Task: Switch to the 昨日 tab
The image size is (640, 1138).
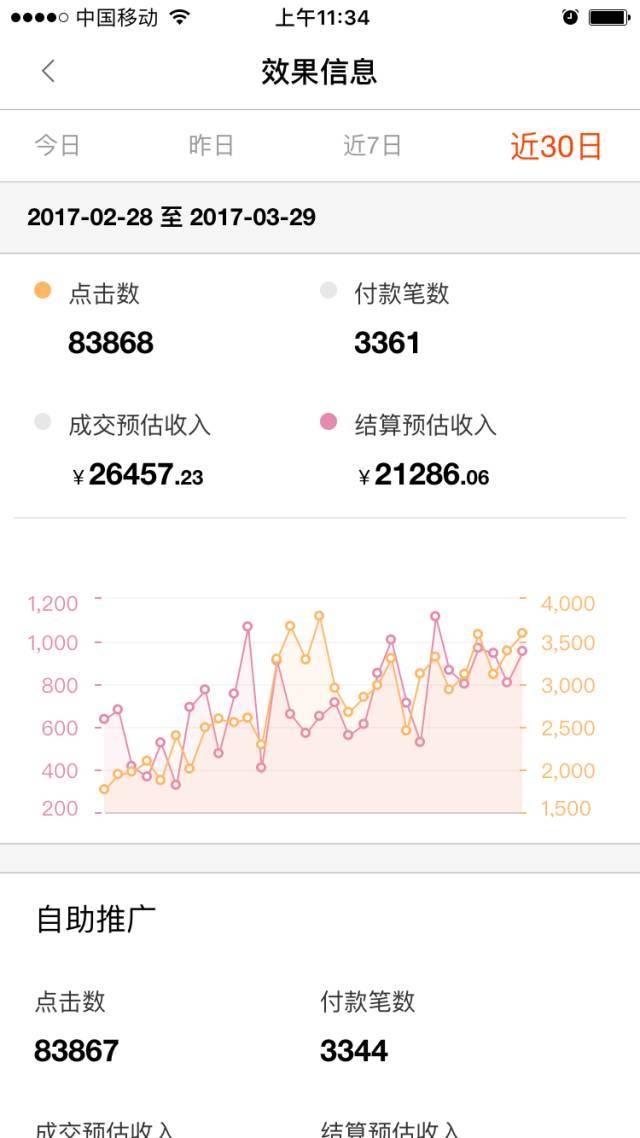Action: pyautogui.click(x=211, y=146)
